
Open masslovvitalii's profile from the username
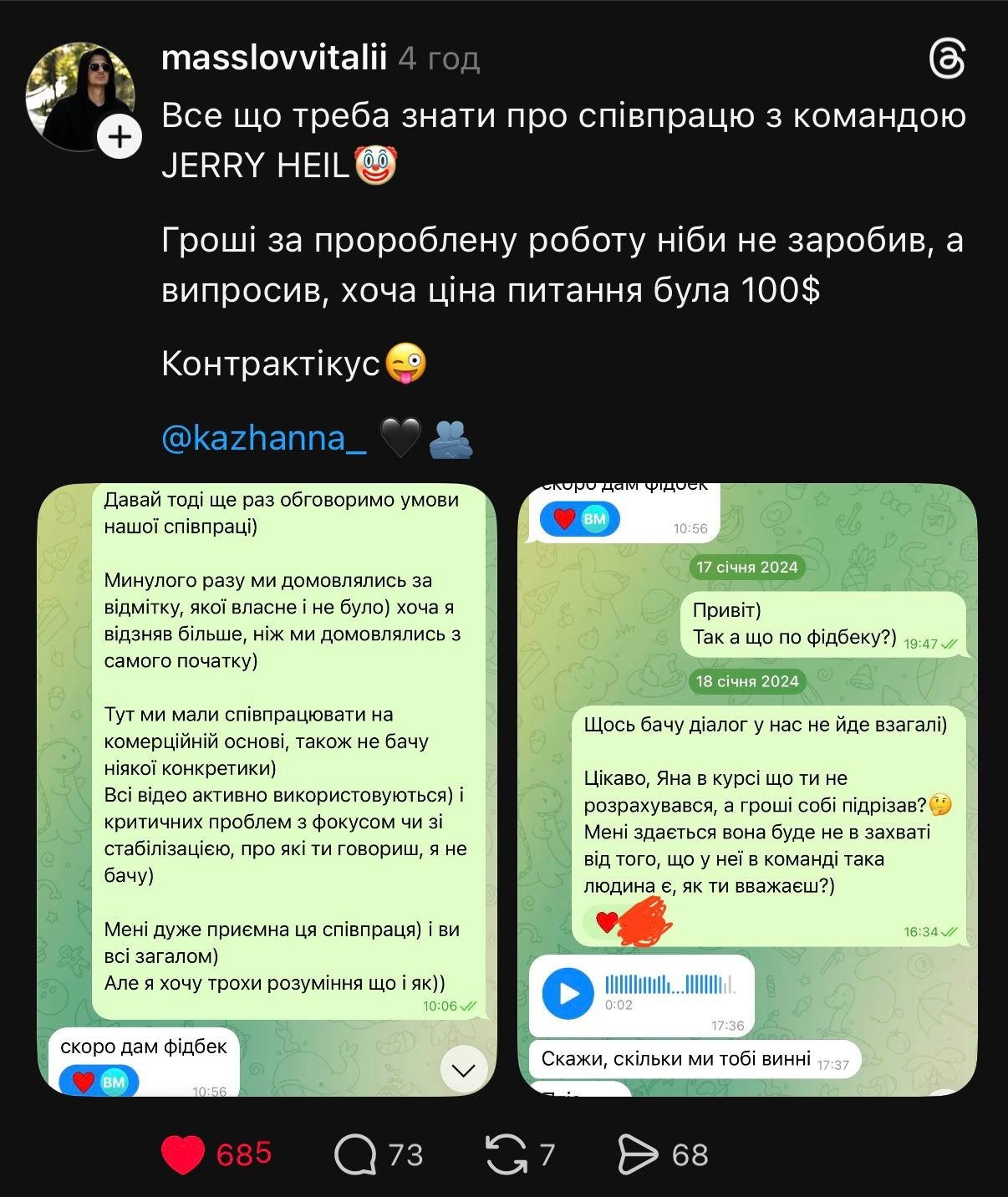coord(274,58)
